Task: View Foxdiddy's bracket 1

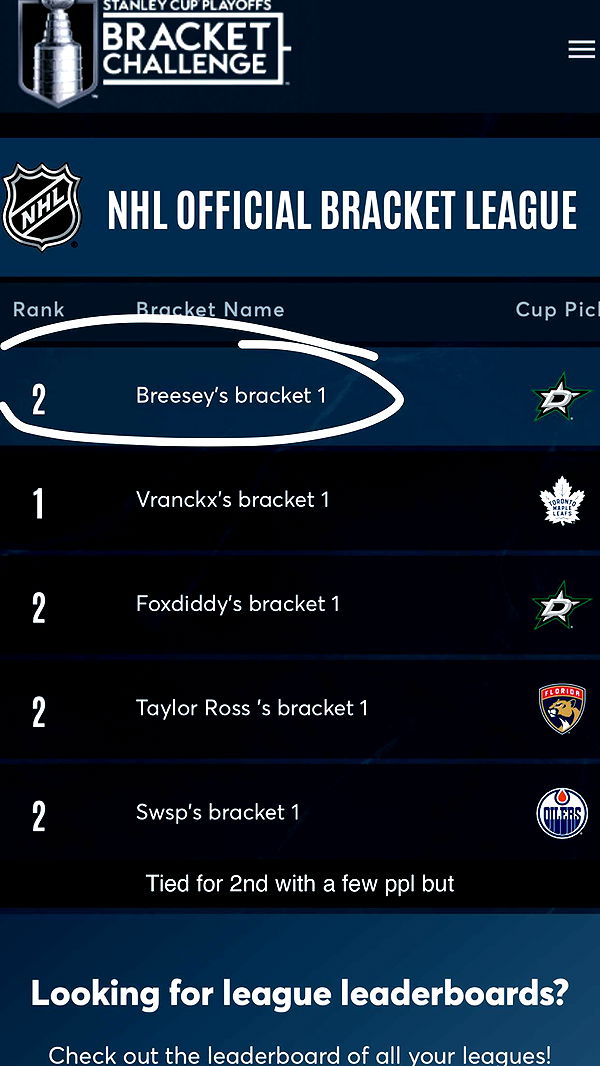Action: pos(238,604)
